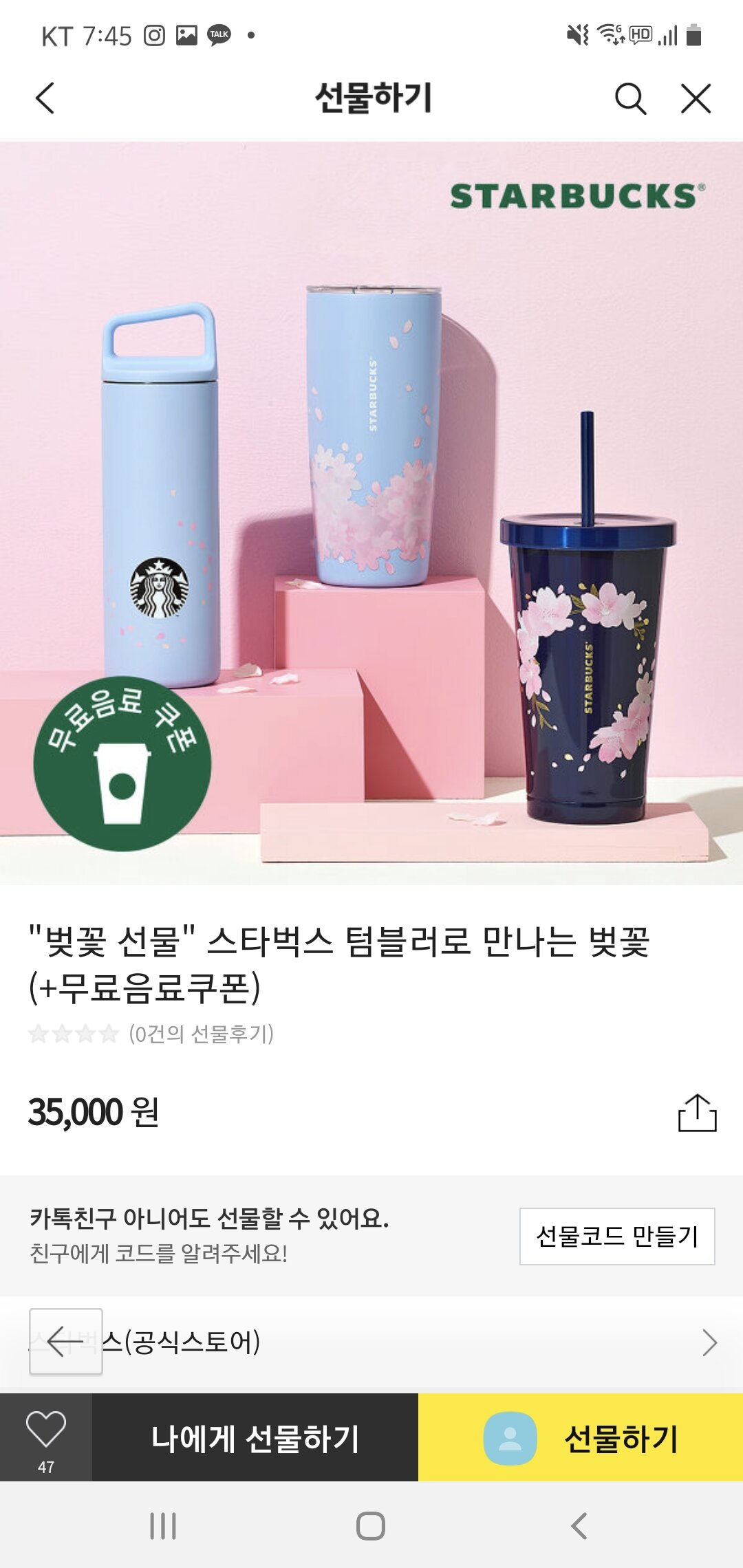This screenshot has height=1568, width=743.
Task: Add product to wishlist with heart
Action: (45, 1436)
